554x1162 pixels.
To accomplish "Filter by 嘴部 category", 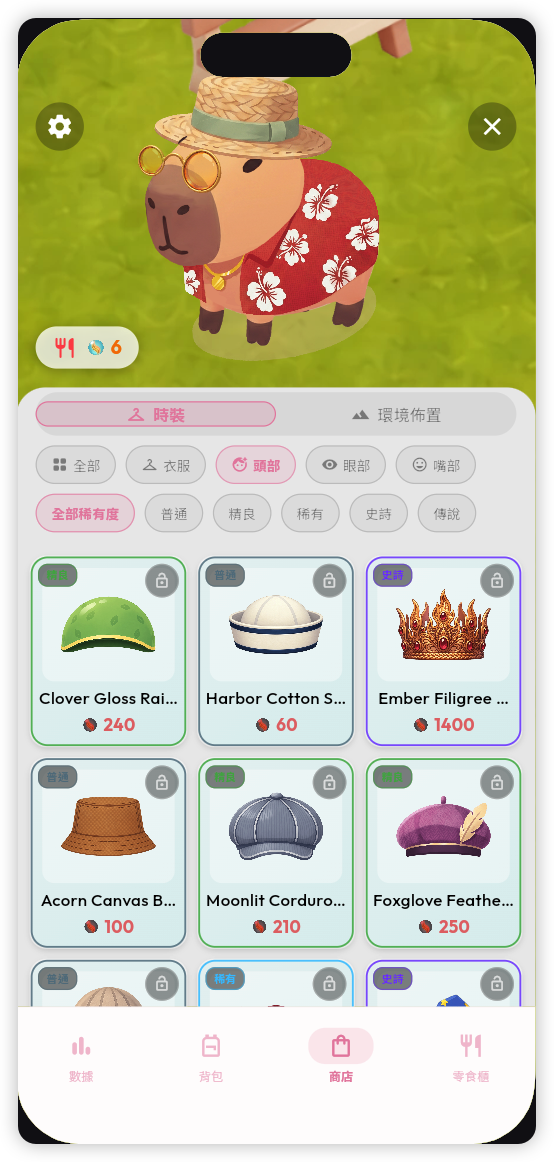I will tap(435, 465).
